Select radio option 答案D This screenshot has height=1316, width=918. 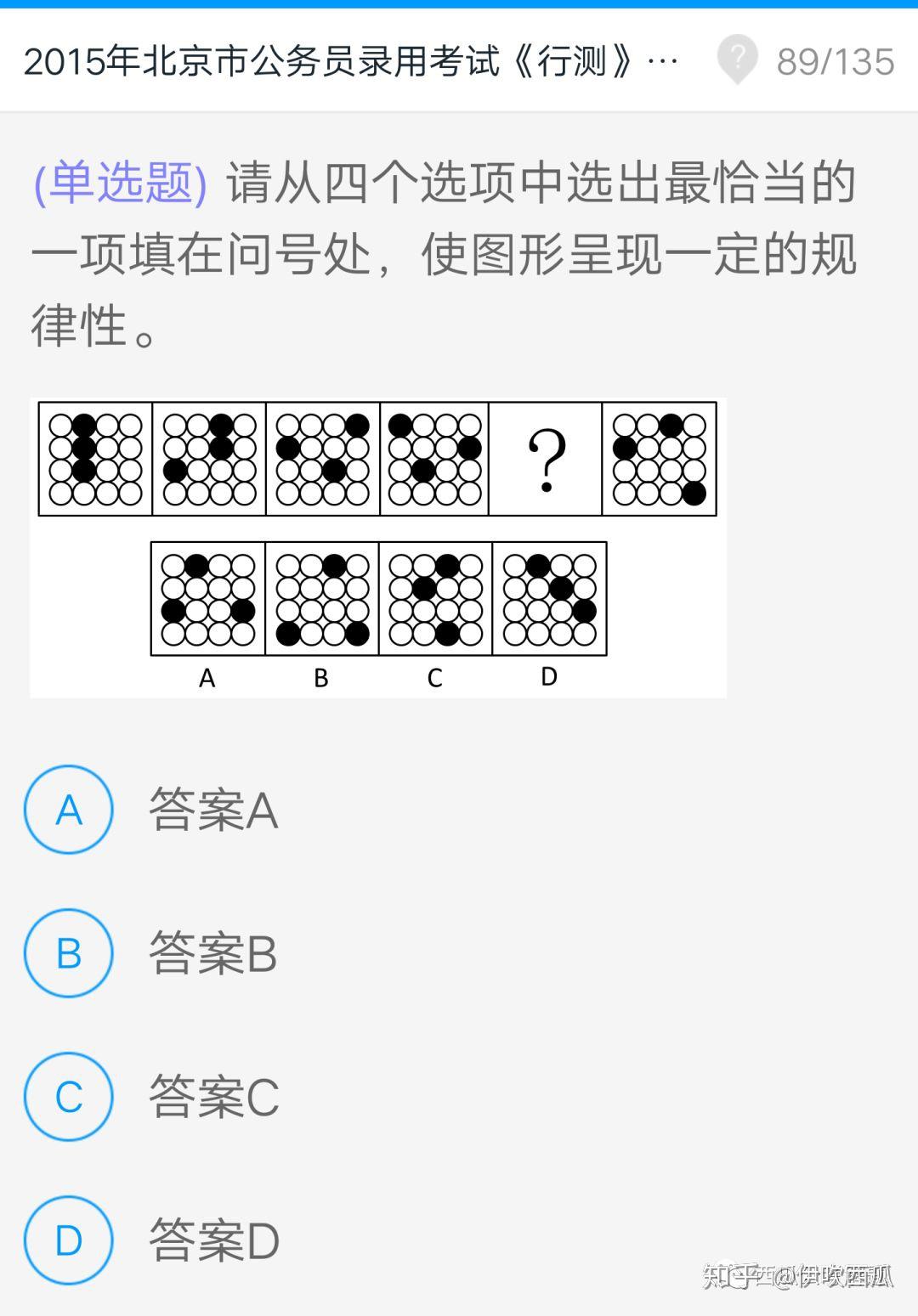(x=212, y=1240)
